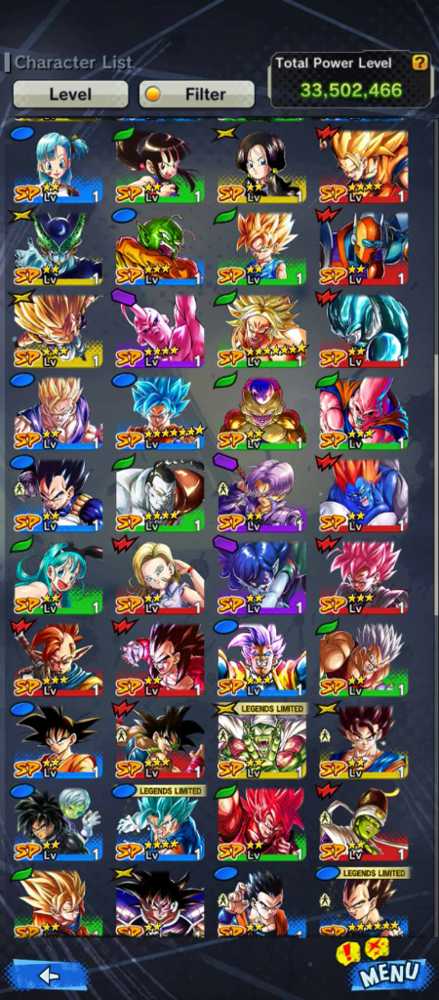Select the Legends Limited Piccolo yellow tile
This screenshot has width=439, height=1000.
[x=262, y=742]
